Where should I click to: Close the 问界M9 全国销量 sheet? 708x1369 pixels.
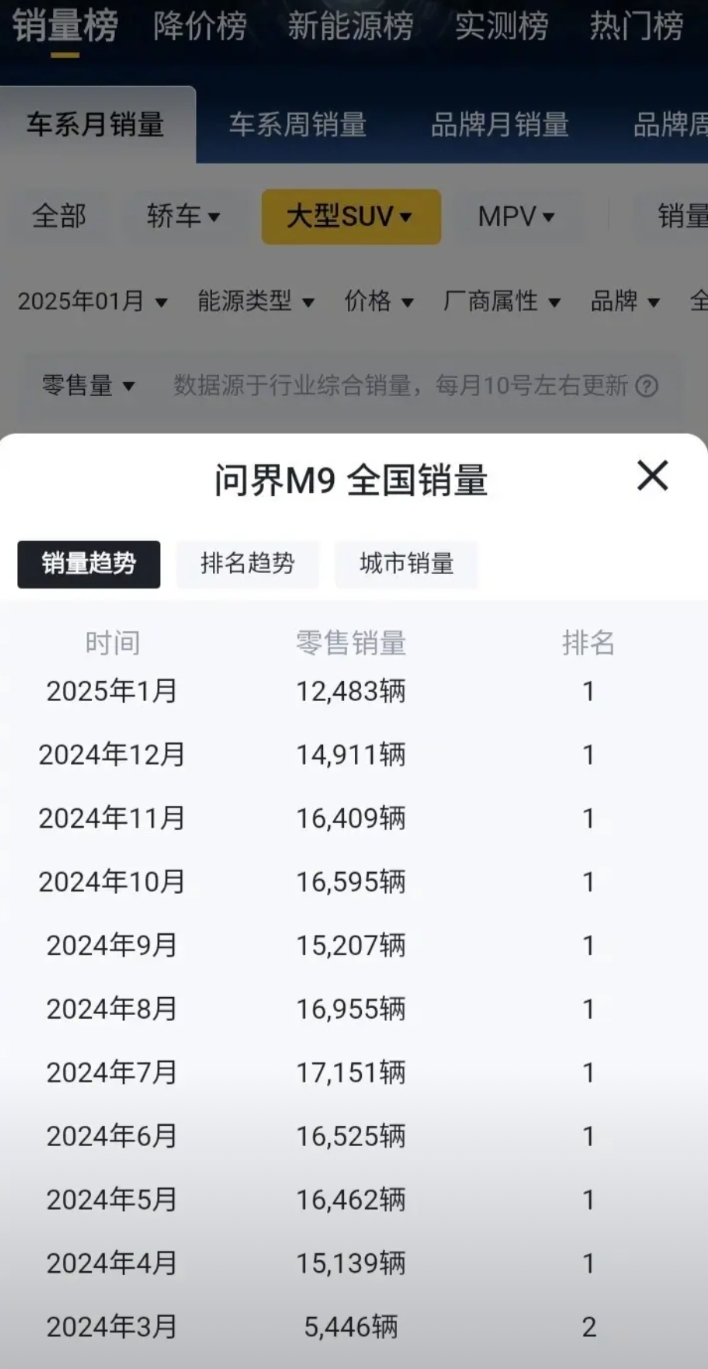(x=652, y=476)
